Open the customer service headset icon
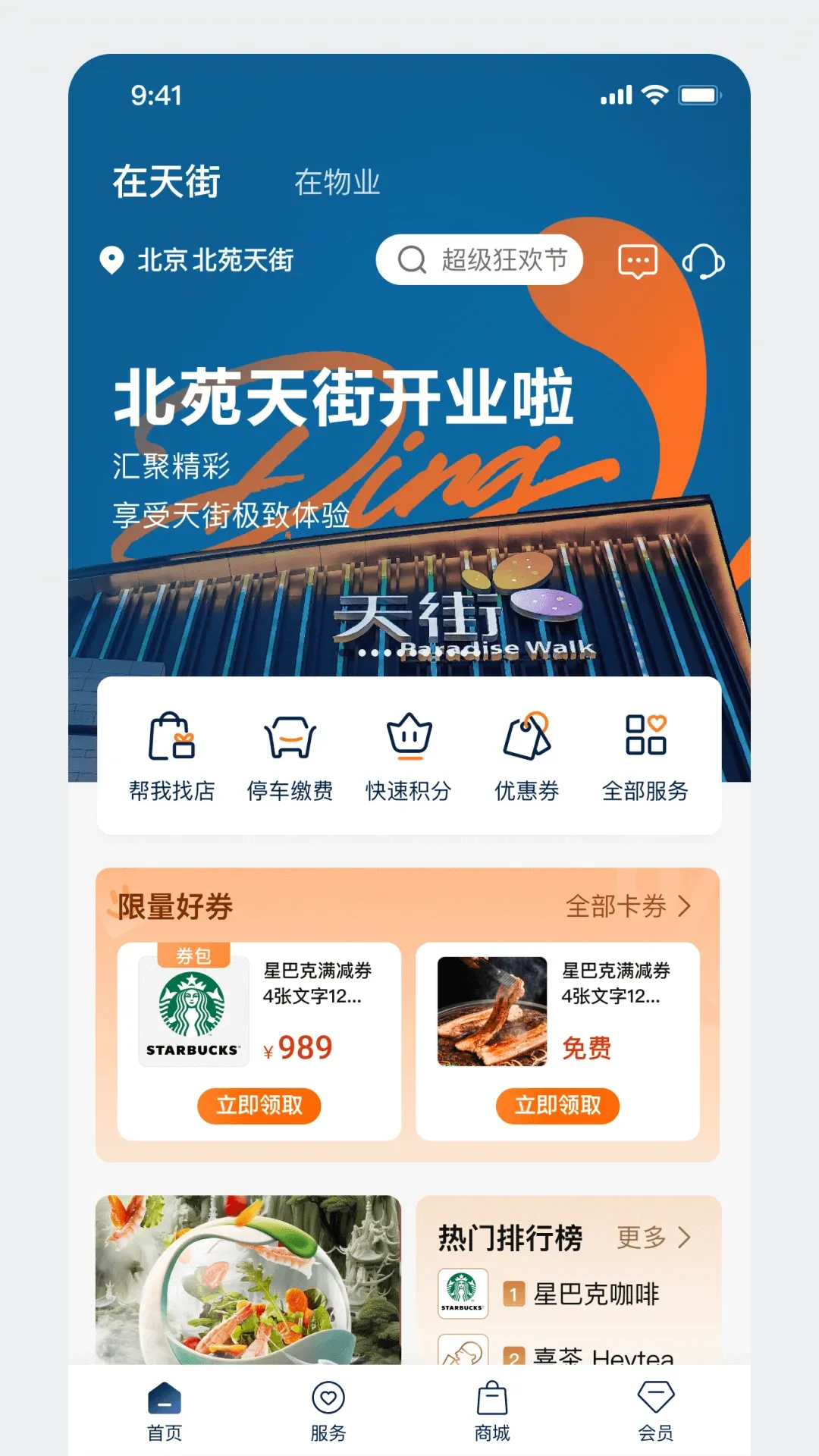The width and height of the screenshot is (819, 1456). pos(703,262)
